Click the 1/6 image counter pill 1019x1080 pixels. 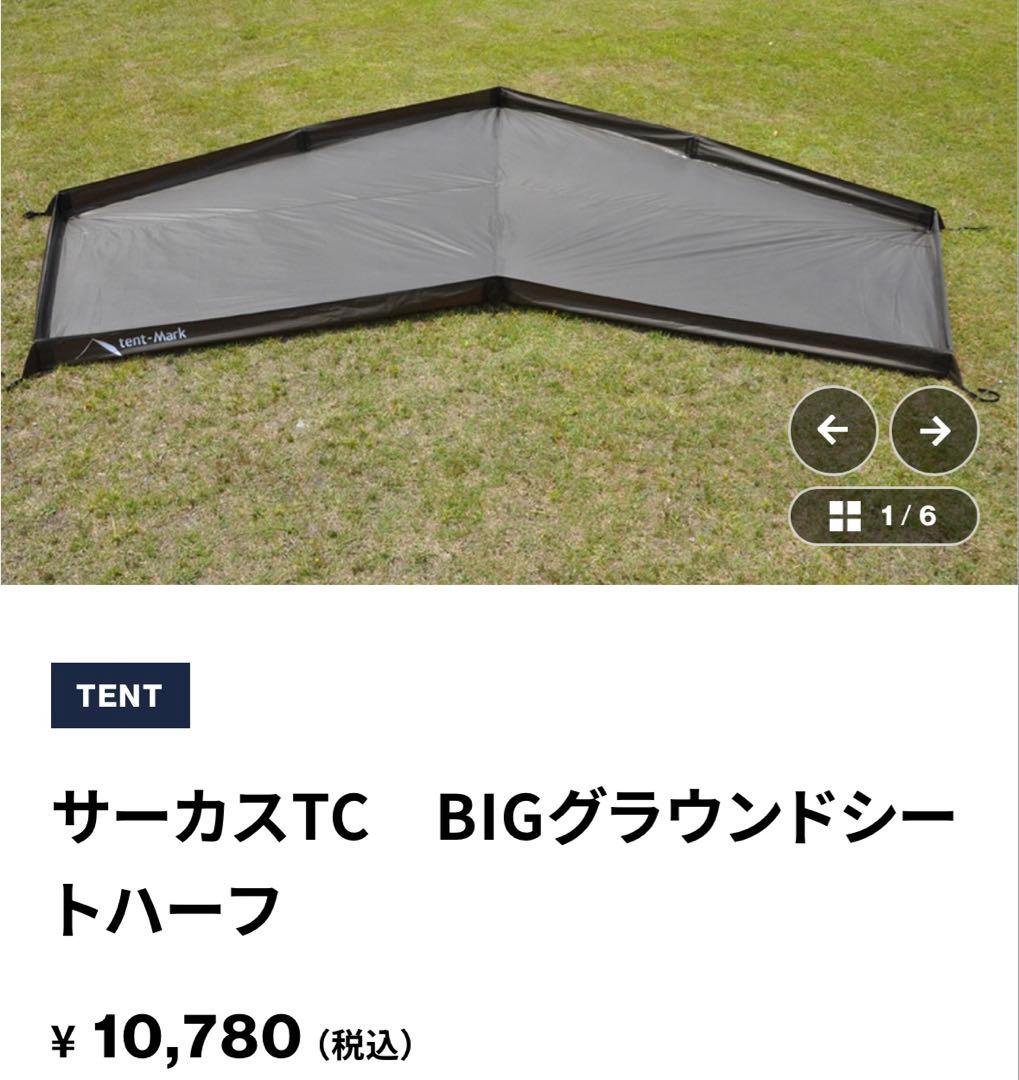[880, 515]
